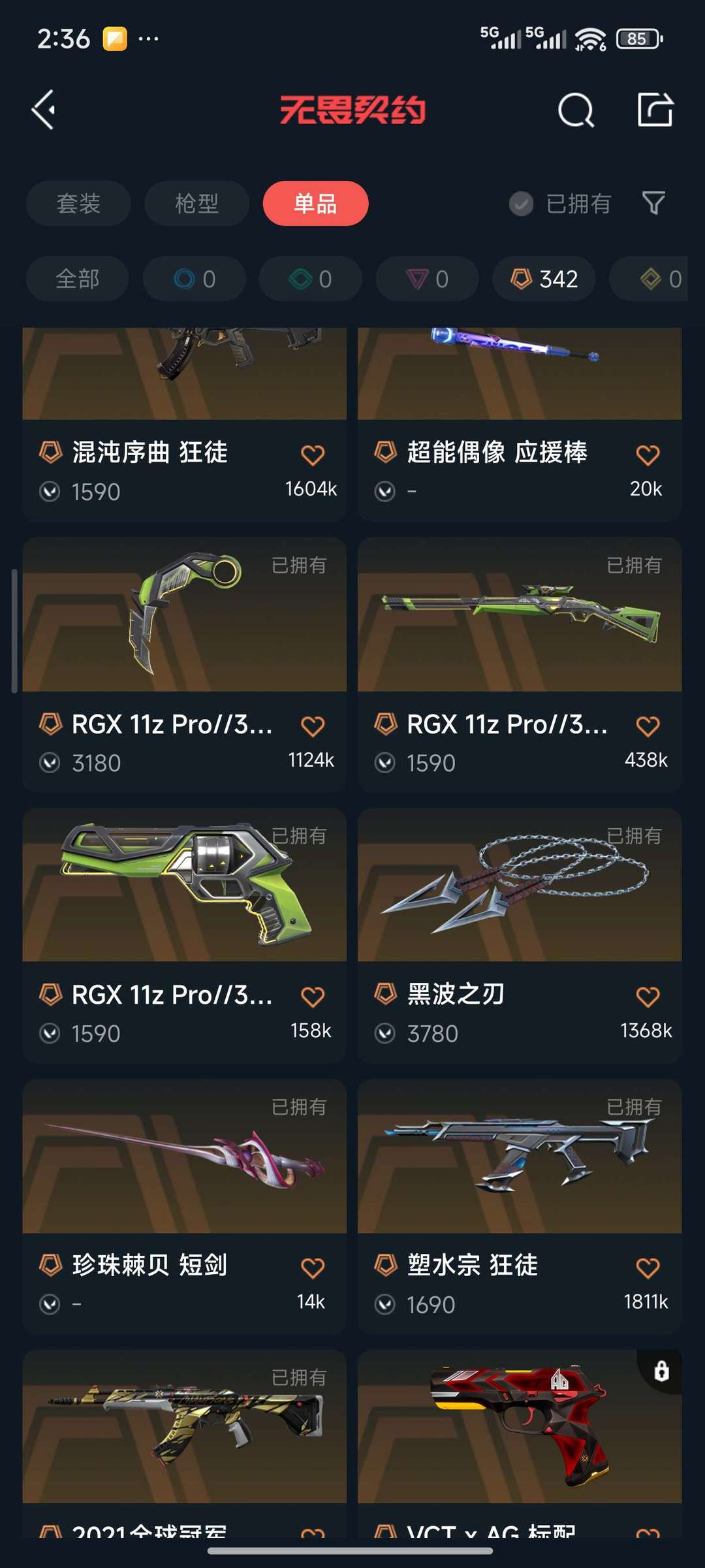The height and width of the screenshot is (1568, 705).
Task: Open the funnel filter options
Action: pos(653,203)
